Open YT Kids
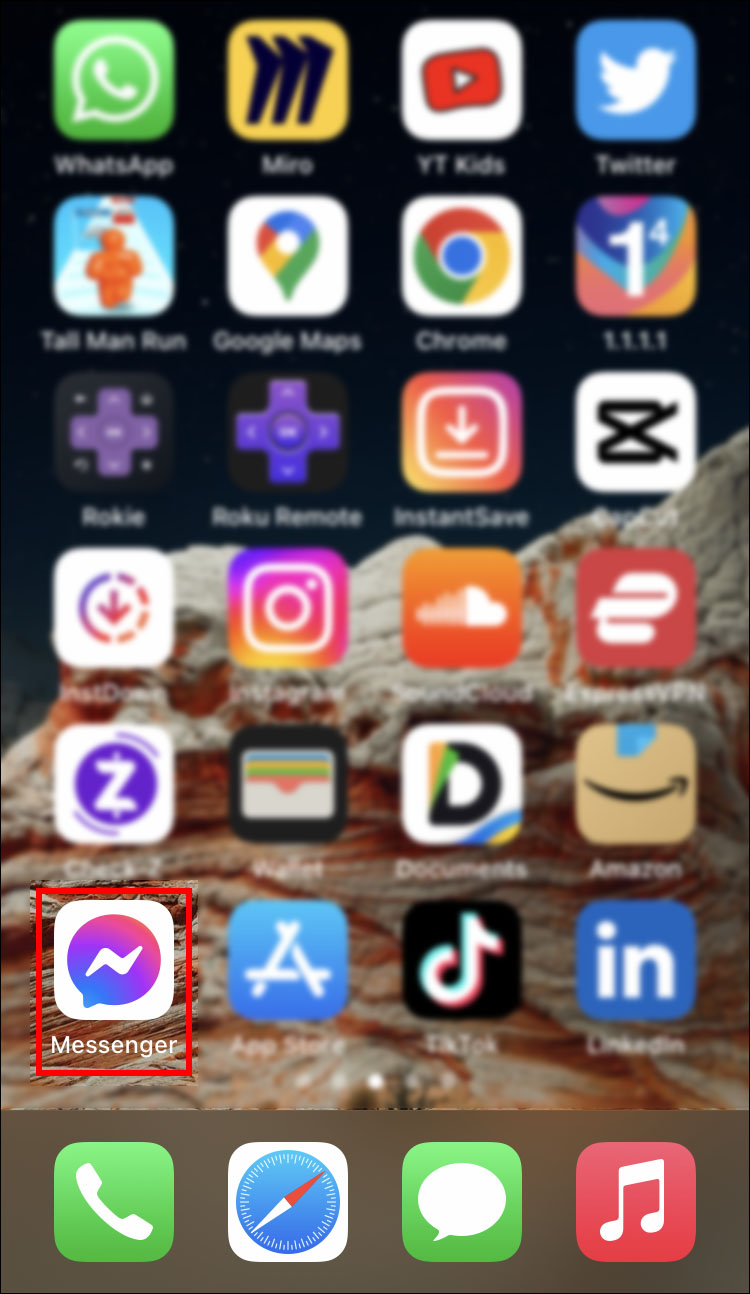 tap(462, 80)
